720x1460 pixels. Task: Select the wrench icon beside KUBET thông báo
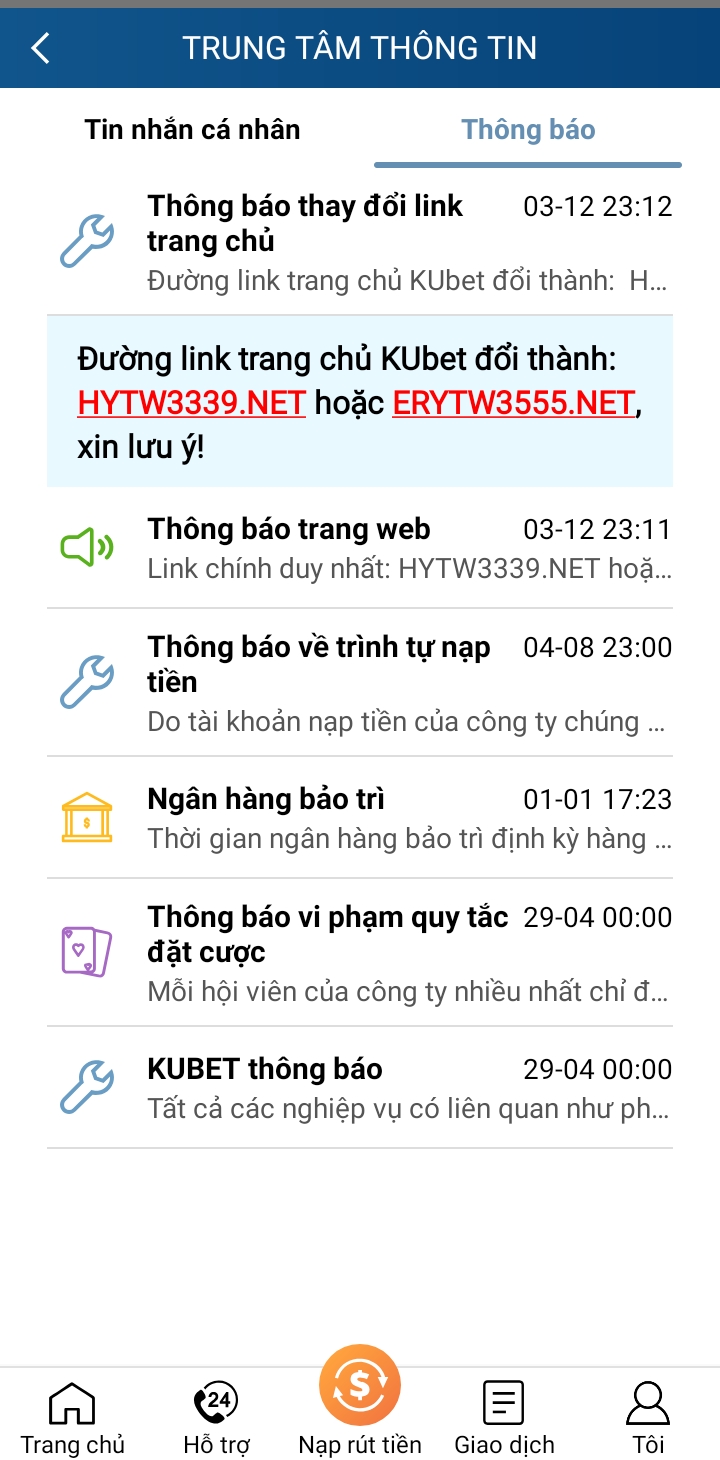(86, 1086)
